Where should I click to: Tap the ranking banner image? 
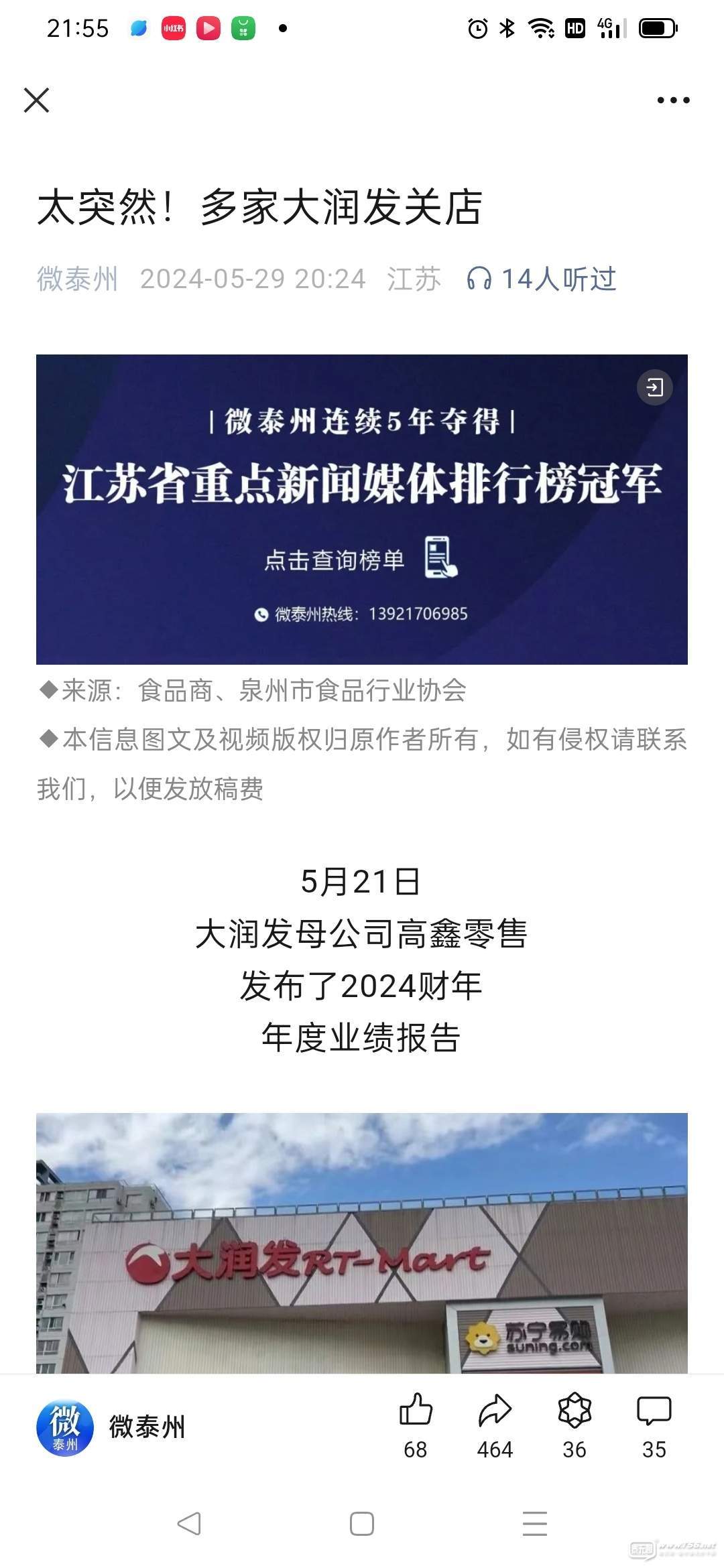362,509
